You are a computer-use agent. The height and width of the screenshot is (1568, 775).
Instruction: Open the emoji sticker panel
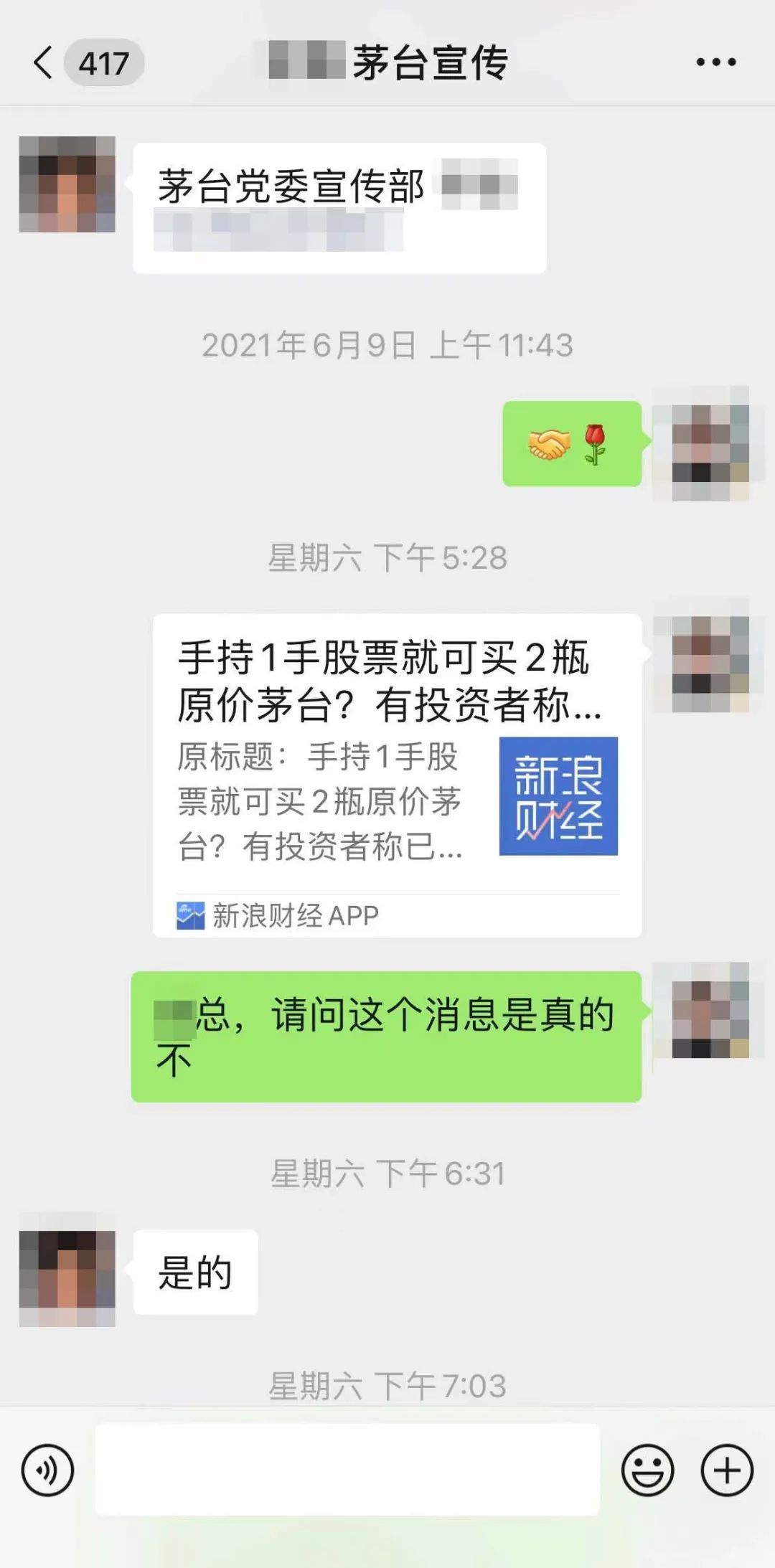pos(647,1470)
